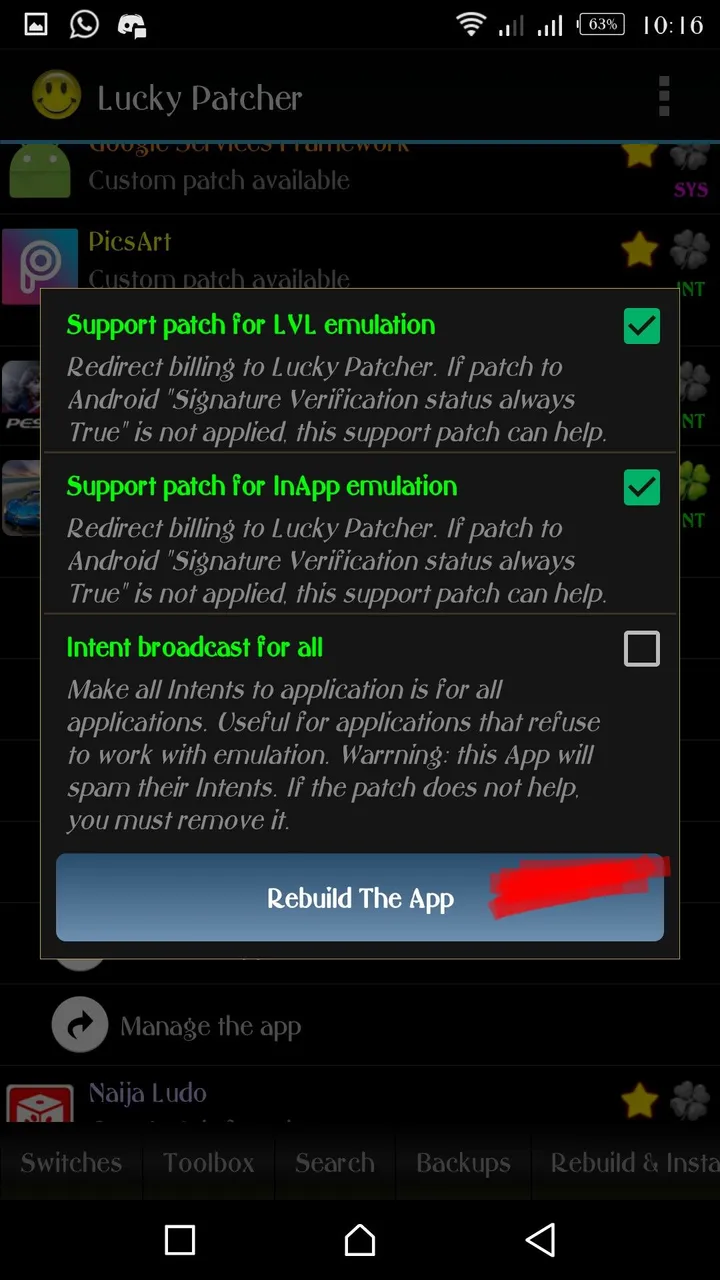This screenshot has width=720, height=1280.
Task: Open the overflow menu in app bar
Action: point(664,97)
